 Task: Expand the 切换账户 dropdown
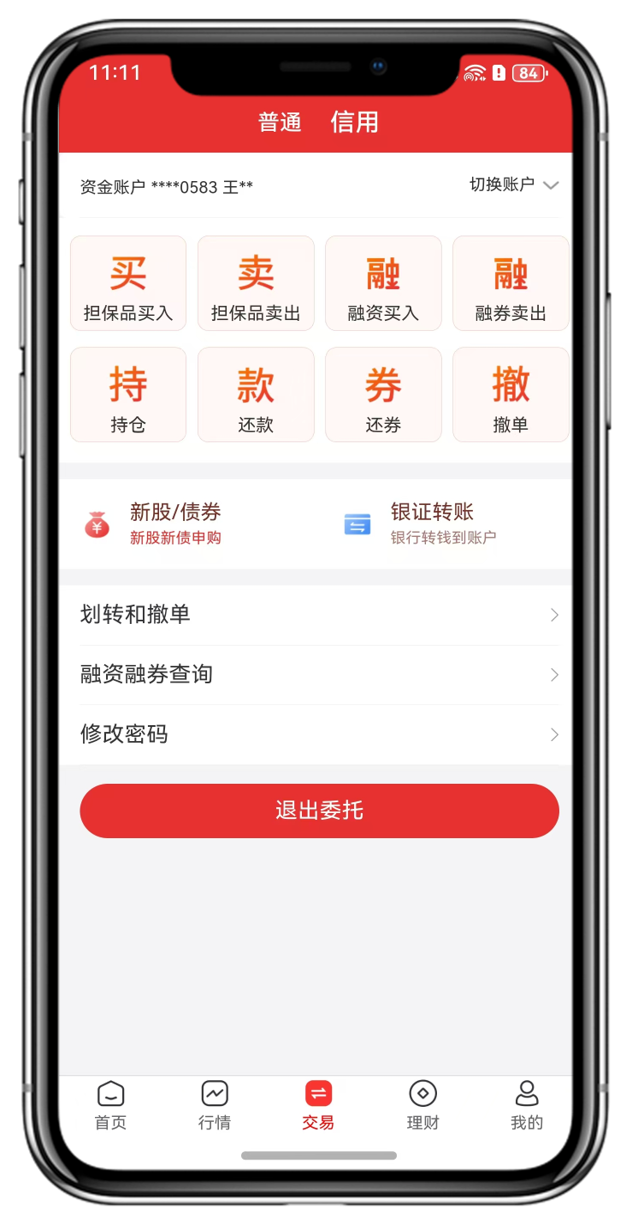tap(514, 185)
